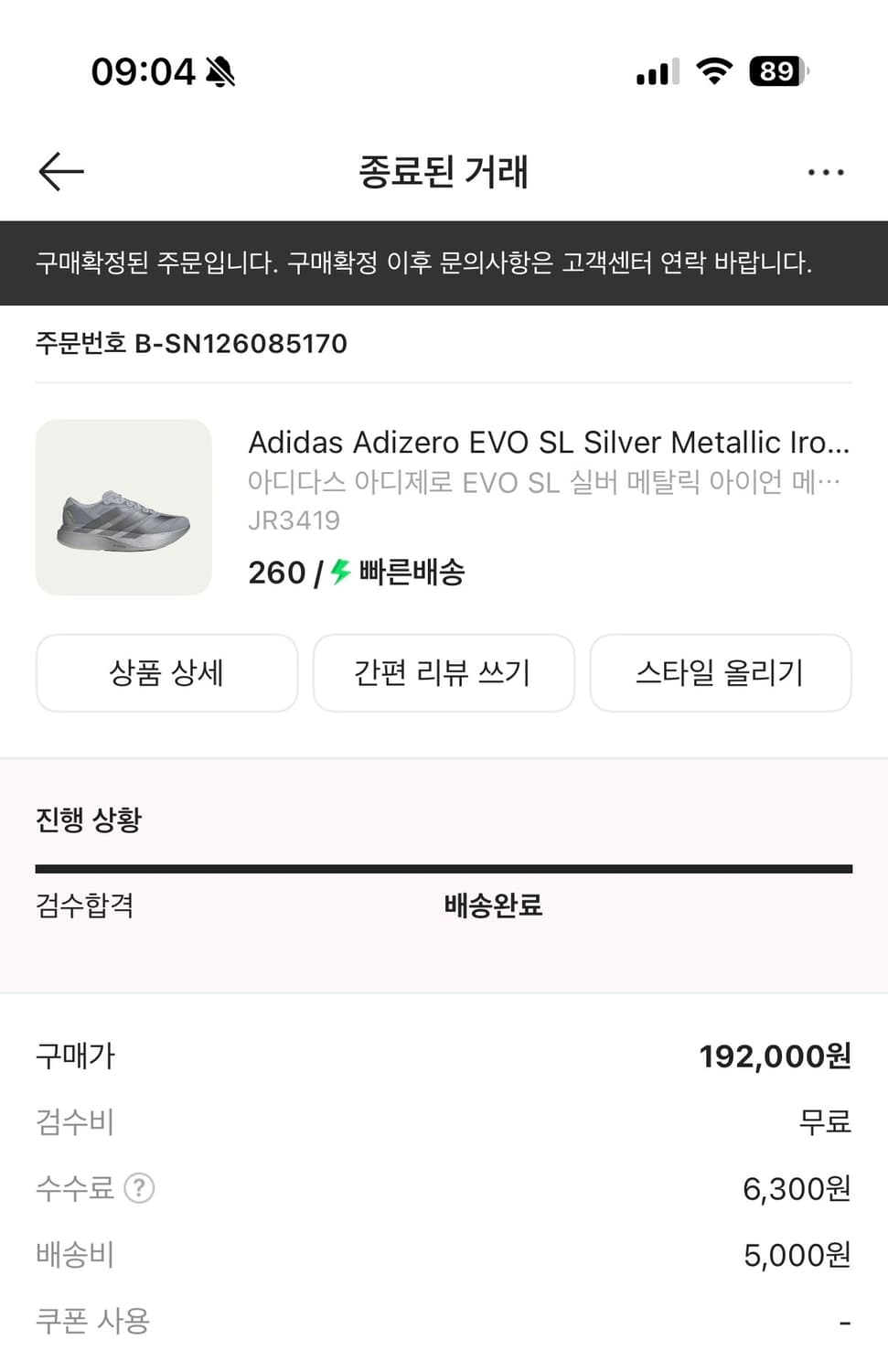This screenshot has height=1372, width=888.
Task: Go back using the back arrow
Action: coord(60,171)
